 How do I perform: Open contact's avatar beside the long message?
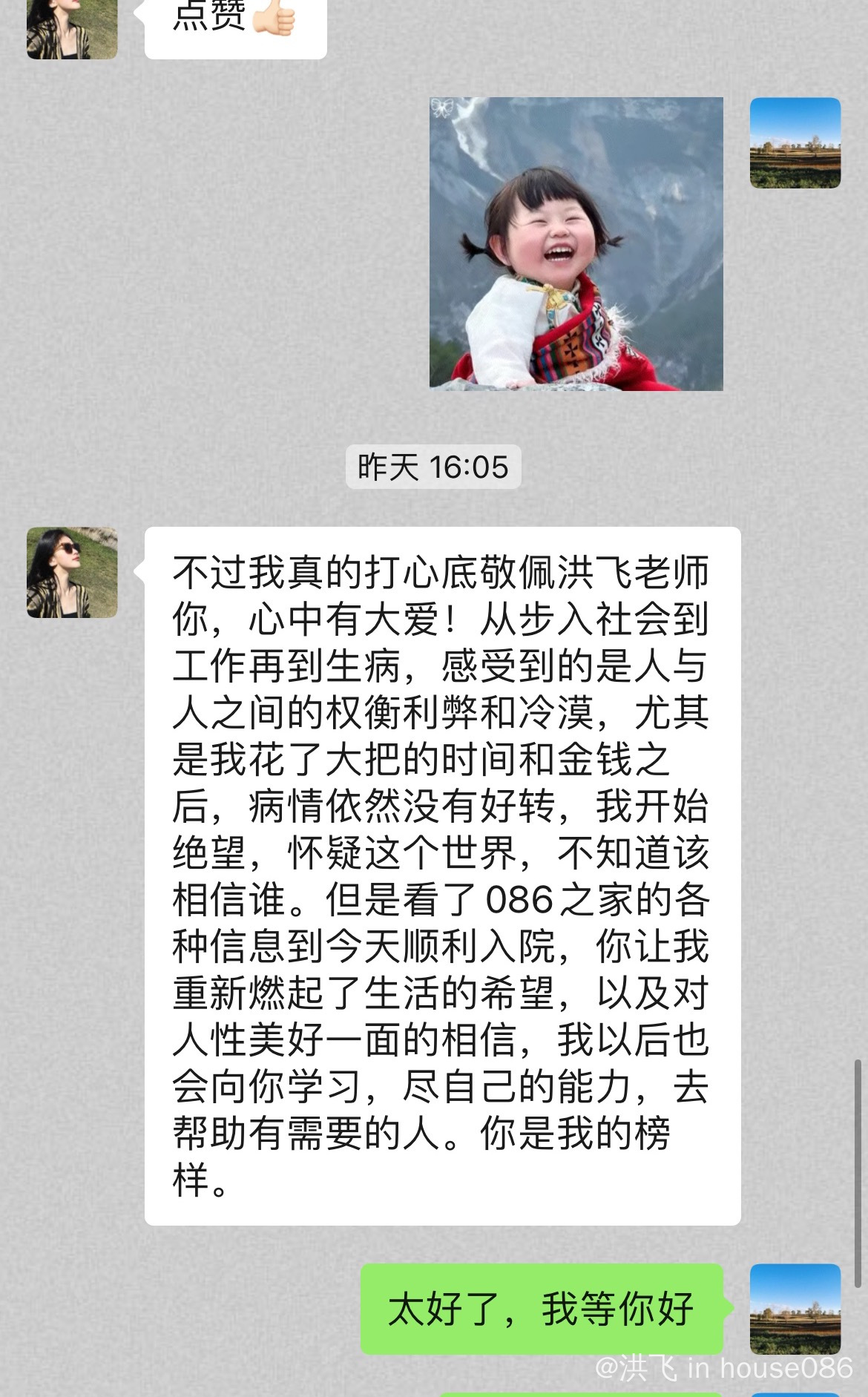(72, 572)
